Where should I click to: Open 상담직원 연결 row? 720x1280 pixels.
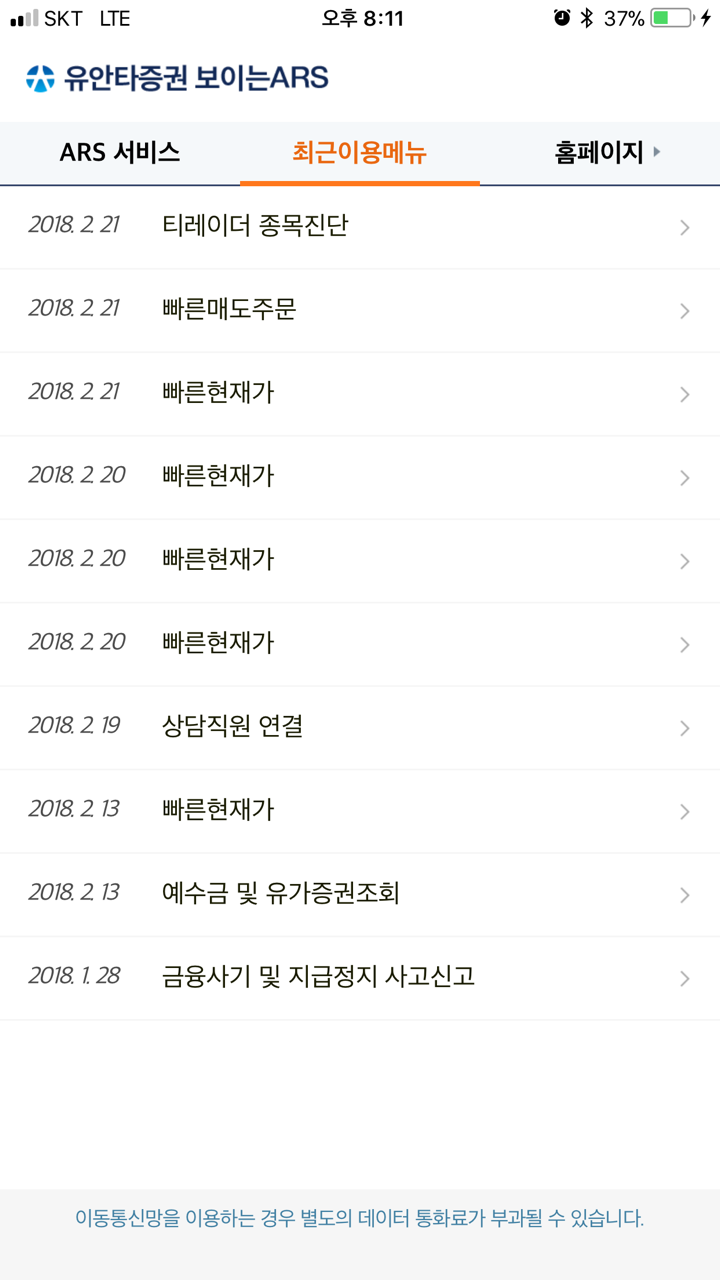coord(360,727)
